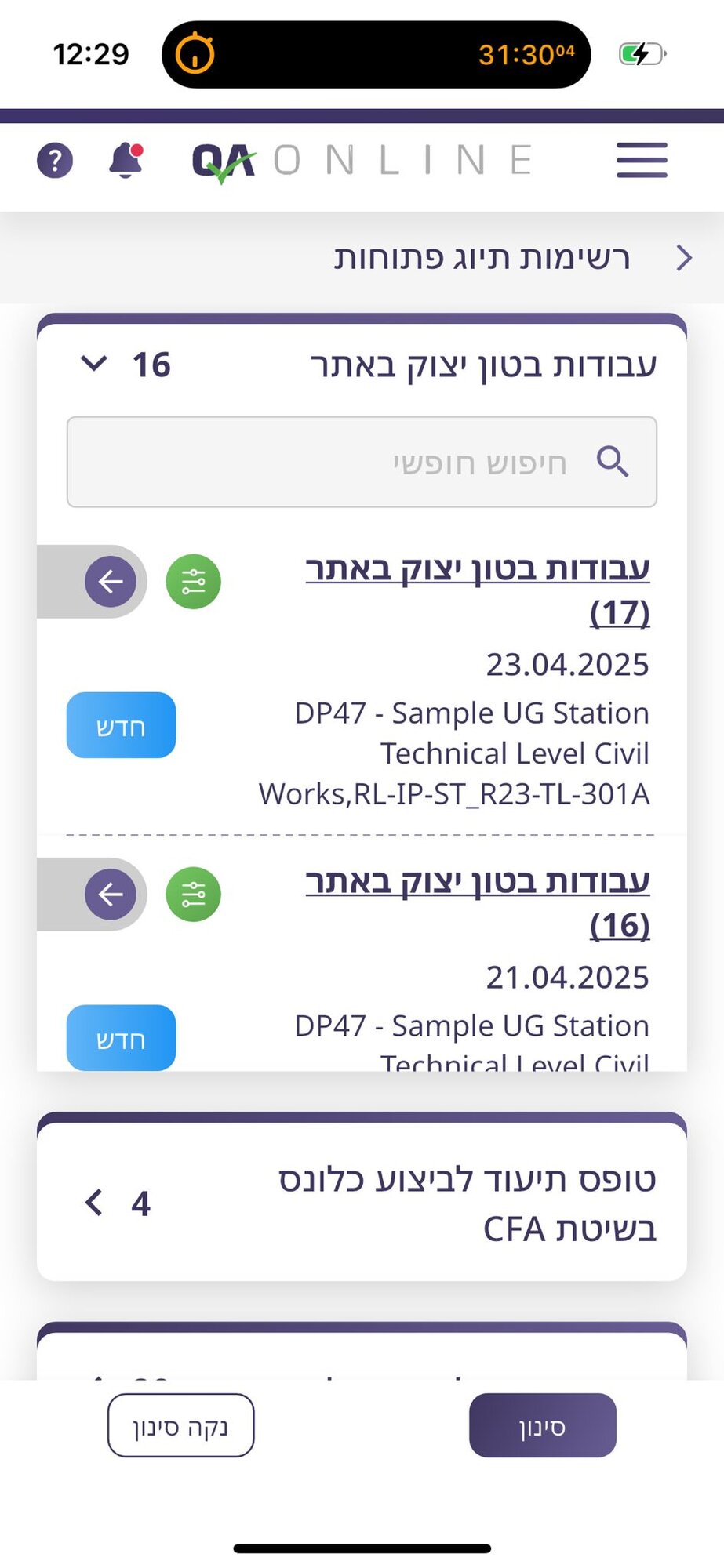Viewport: 724px width, 1568px height.
Task: Open the help question mark icon
Action: click(55, 161)
